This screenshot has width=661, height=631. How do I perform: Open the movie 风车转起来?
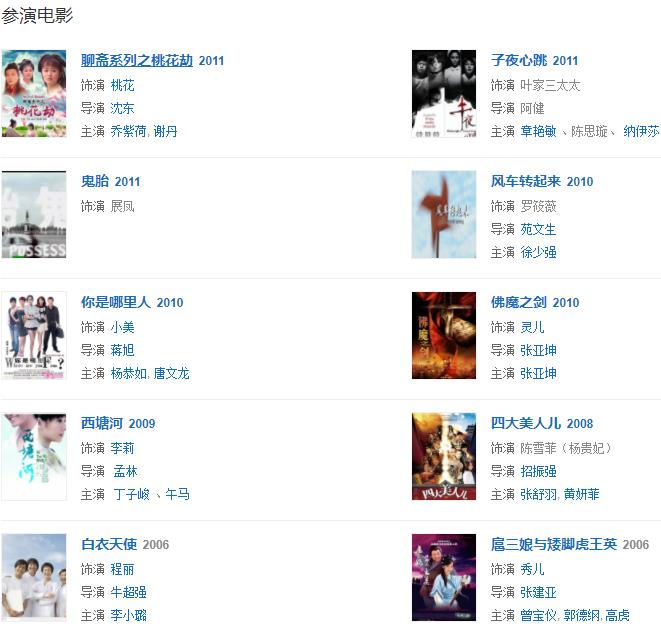point(527,182)
